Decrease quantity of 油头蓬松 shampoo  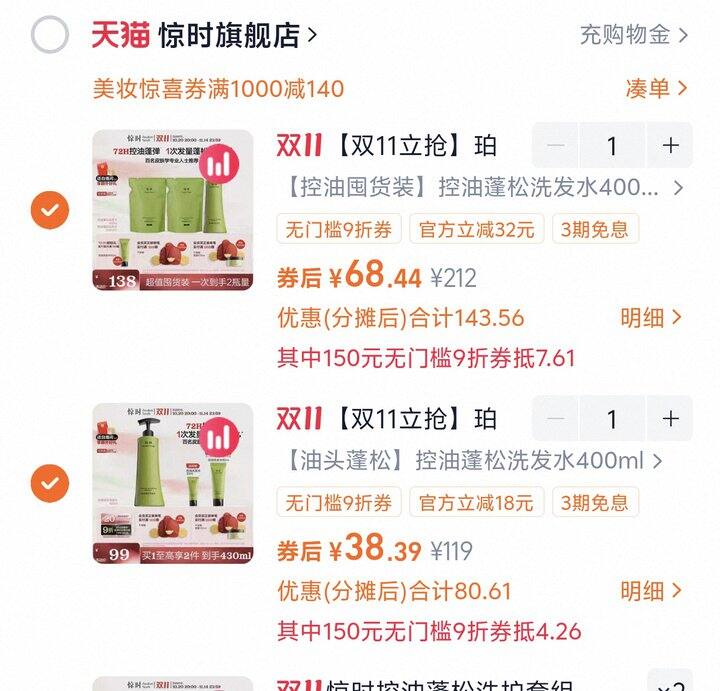coord(556,419)
